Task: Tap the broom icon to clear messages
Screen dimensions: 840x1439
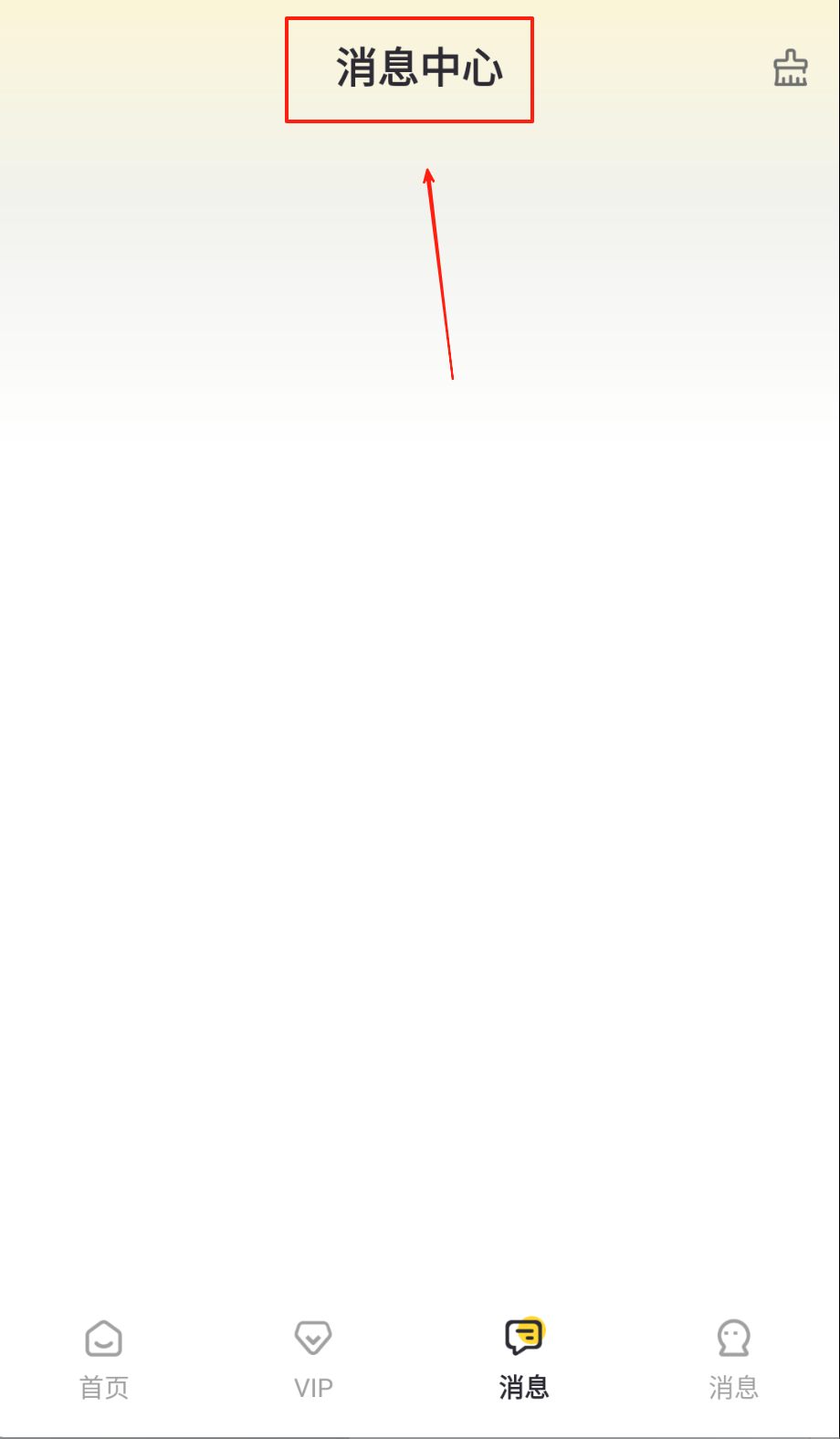Action: [x=790, y=68]
